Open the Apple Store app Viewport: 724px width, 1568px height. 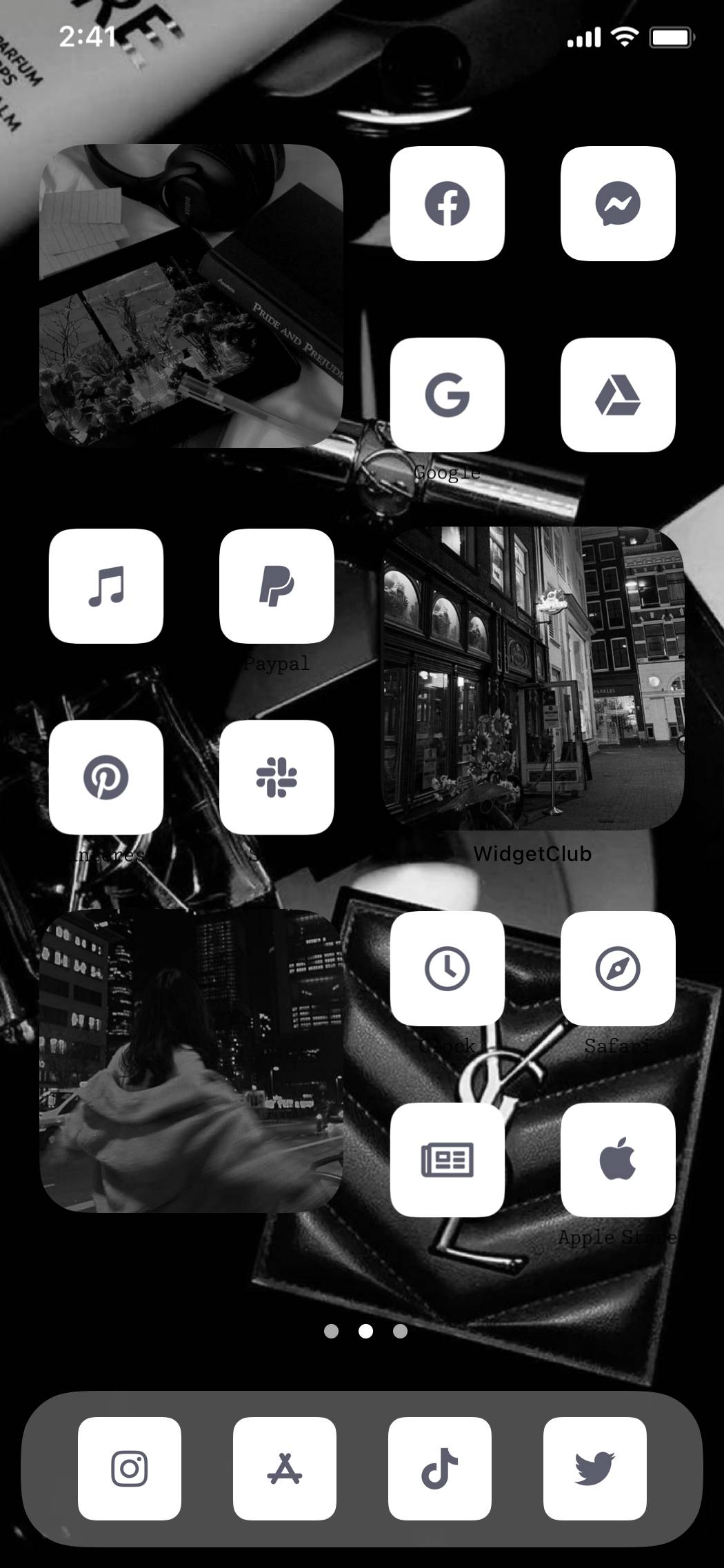click(x=618, y=1160)
